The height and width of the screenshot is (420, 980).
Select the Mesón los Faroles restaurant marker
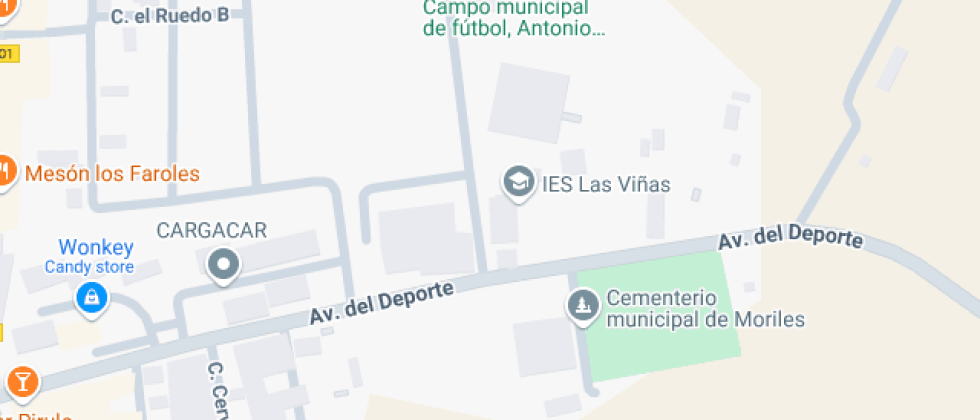coord(5,172)
